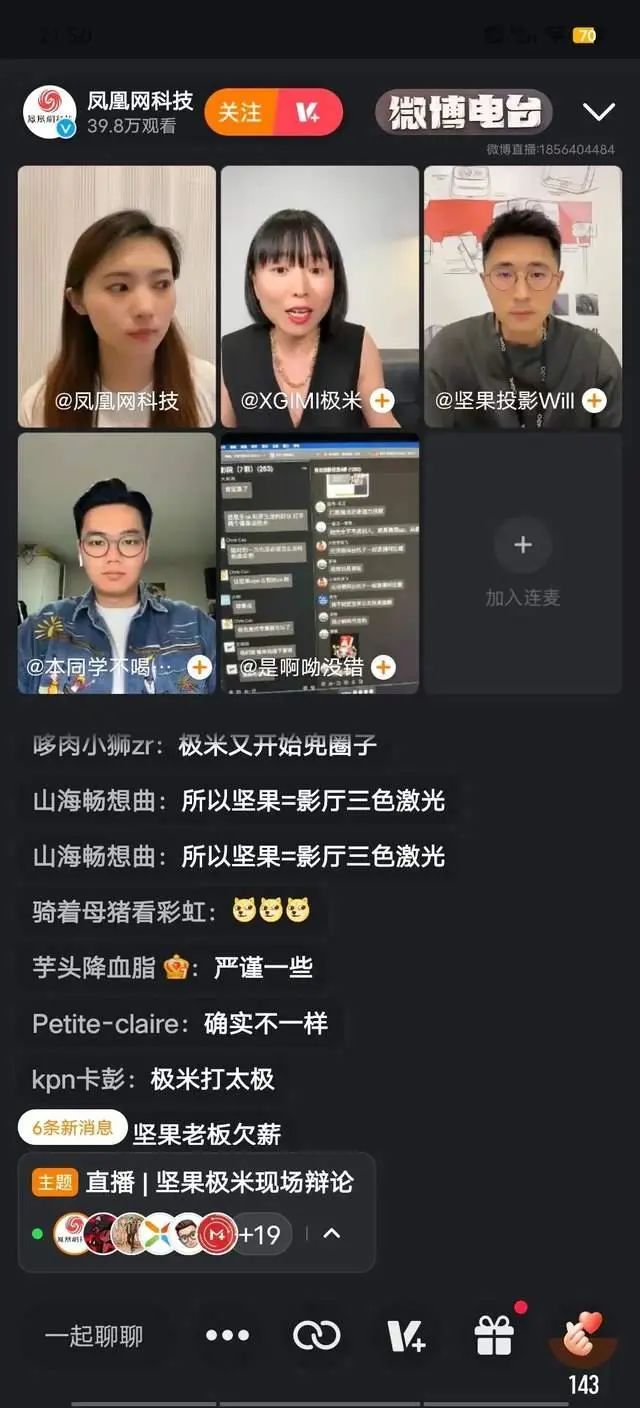This screenshot has width=640, height=1408.
Task: Open the link-mic connect icon
Action: click(x=316, y=1336)
